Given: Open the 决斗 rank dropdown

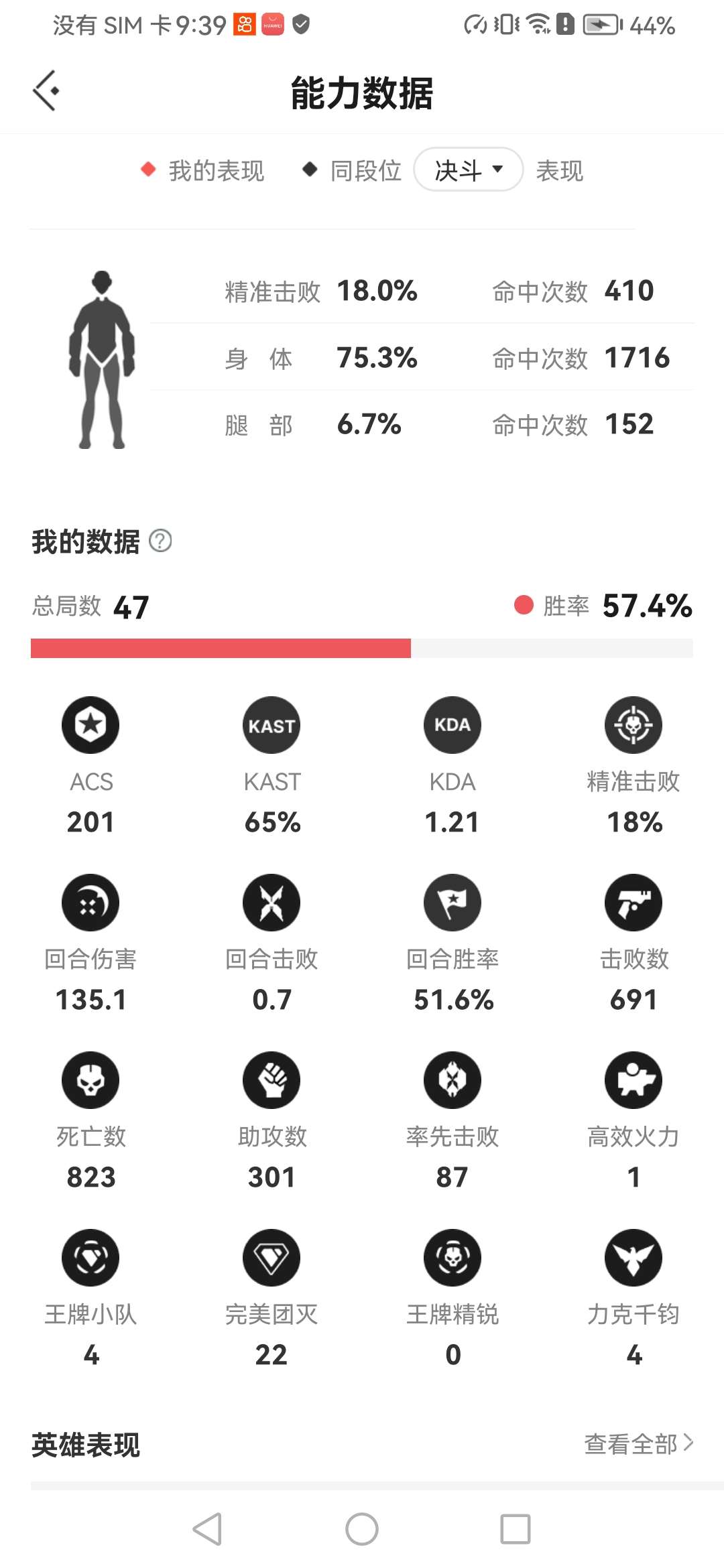Looking at the screenshot, I should (468, 170).
